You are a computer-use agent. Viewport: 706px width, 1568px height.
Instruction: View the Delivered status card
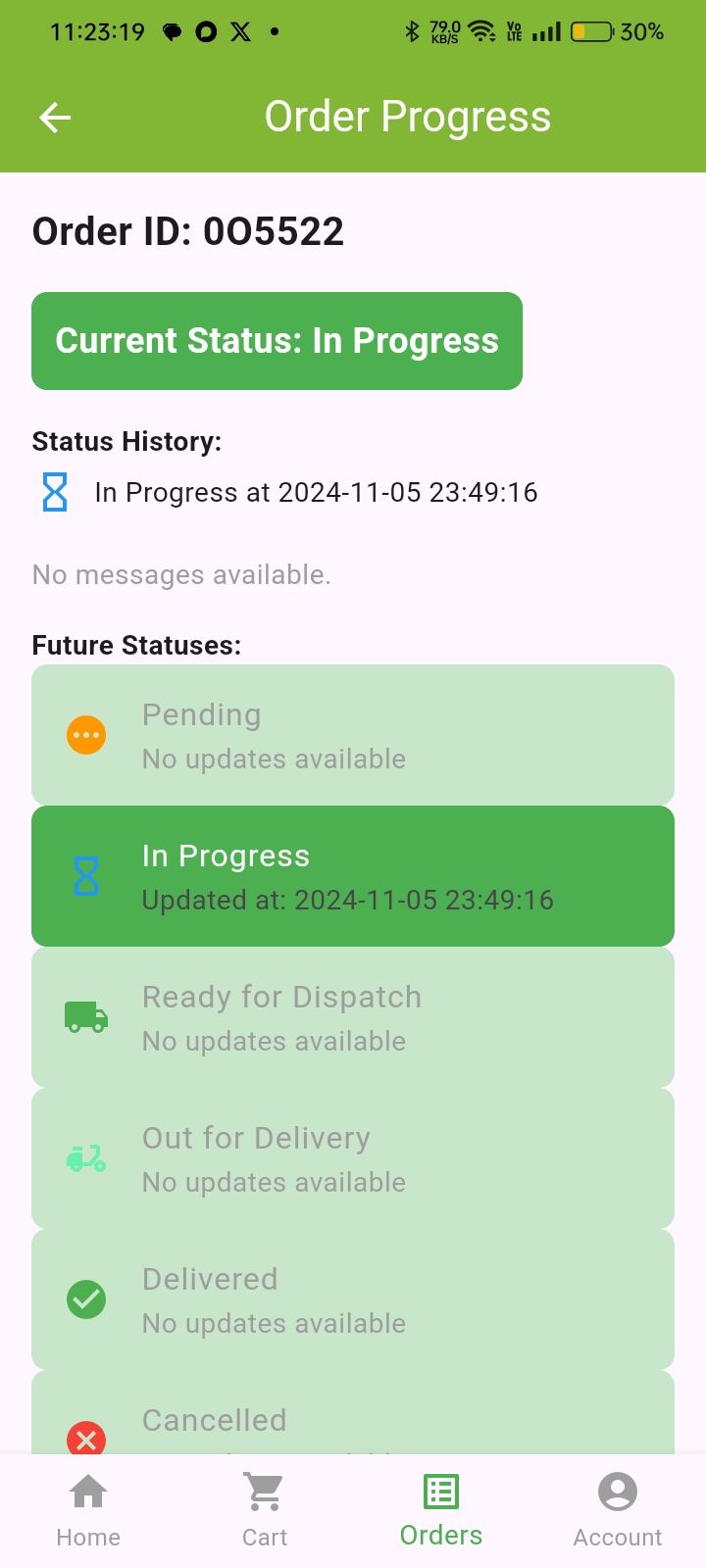[353, 1299]
